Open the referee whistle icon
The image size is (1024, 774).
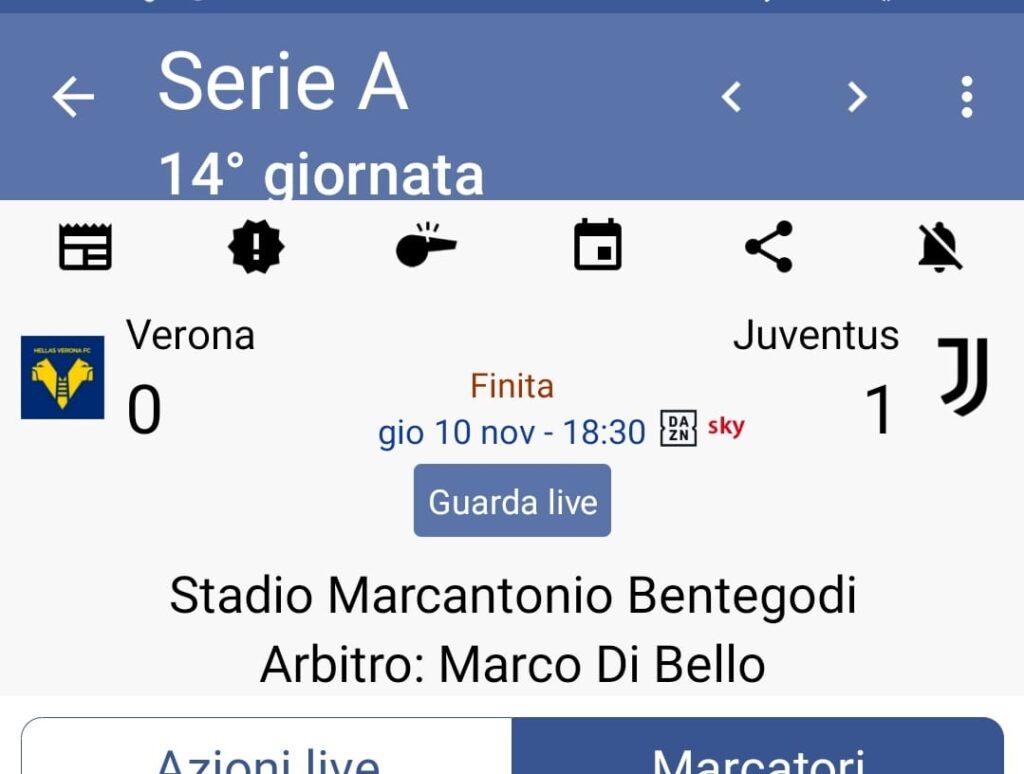426,247
